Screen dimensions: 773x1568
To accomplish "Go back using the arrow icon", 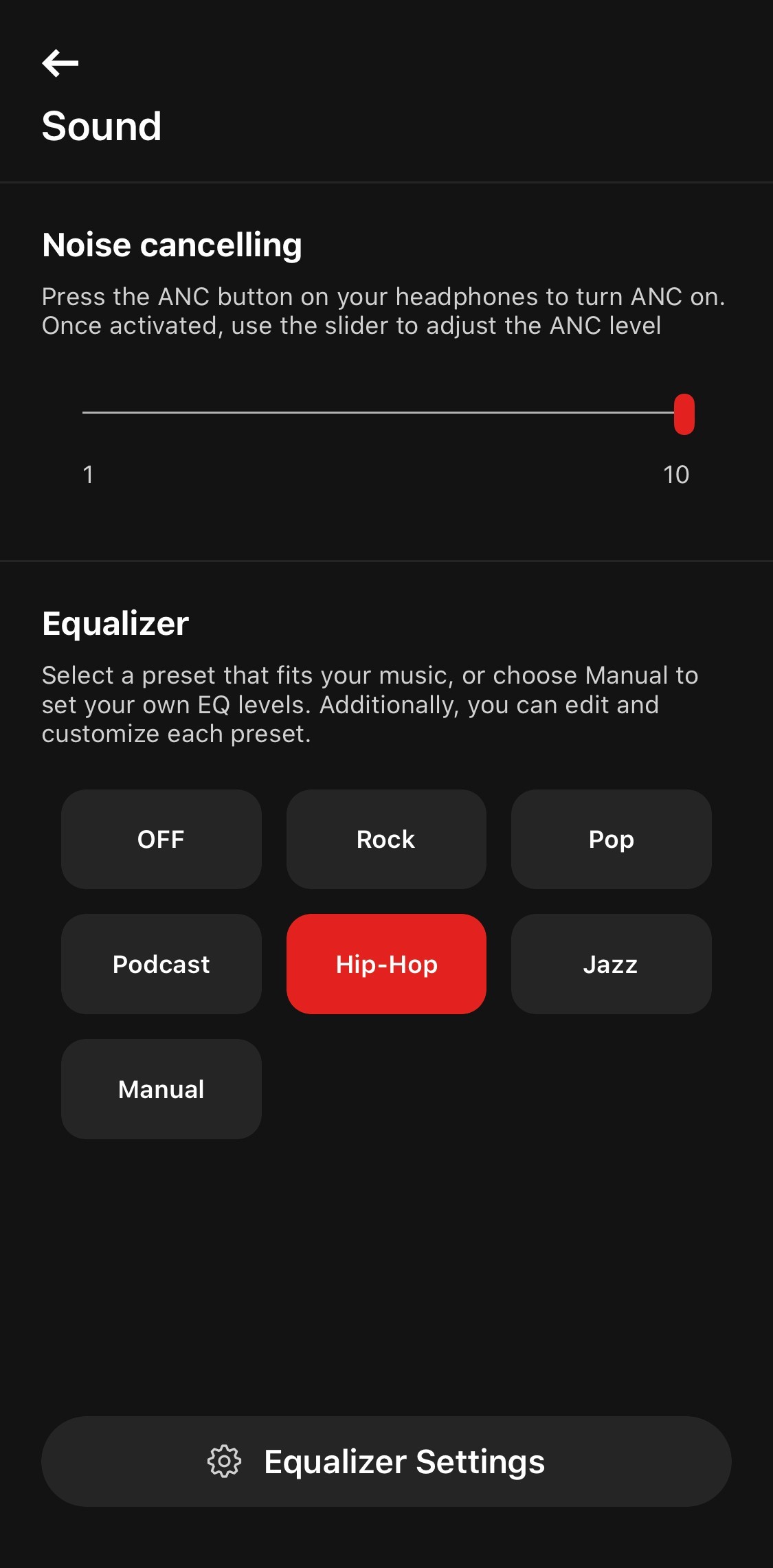I will 60,63.
